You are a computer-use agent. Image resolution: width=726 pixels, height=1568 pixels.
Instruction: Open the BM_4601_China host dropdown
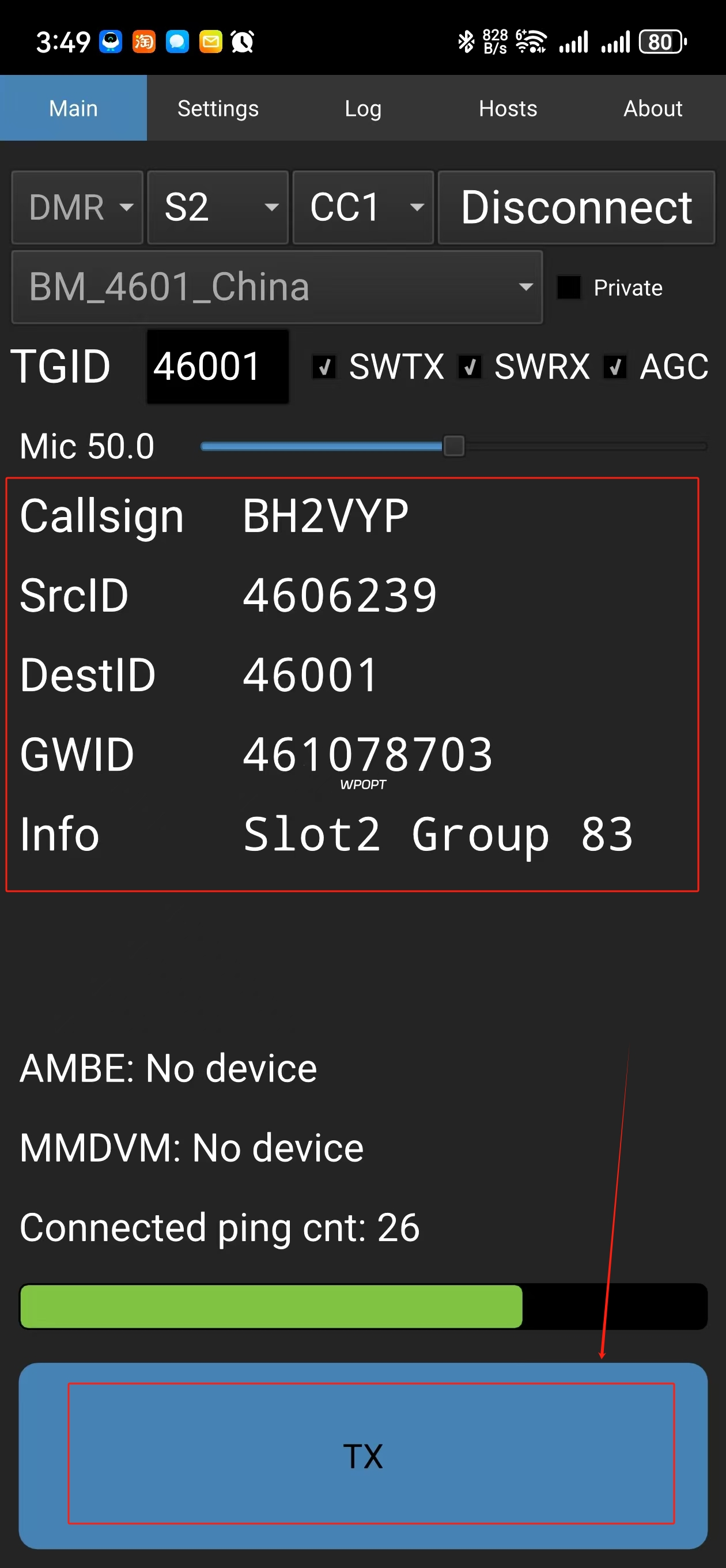point(277,287)
